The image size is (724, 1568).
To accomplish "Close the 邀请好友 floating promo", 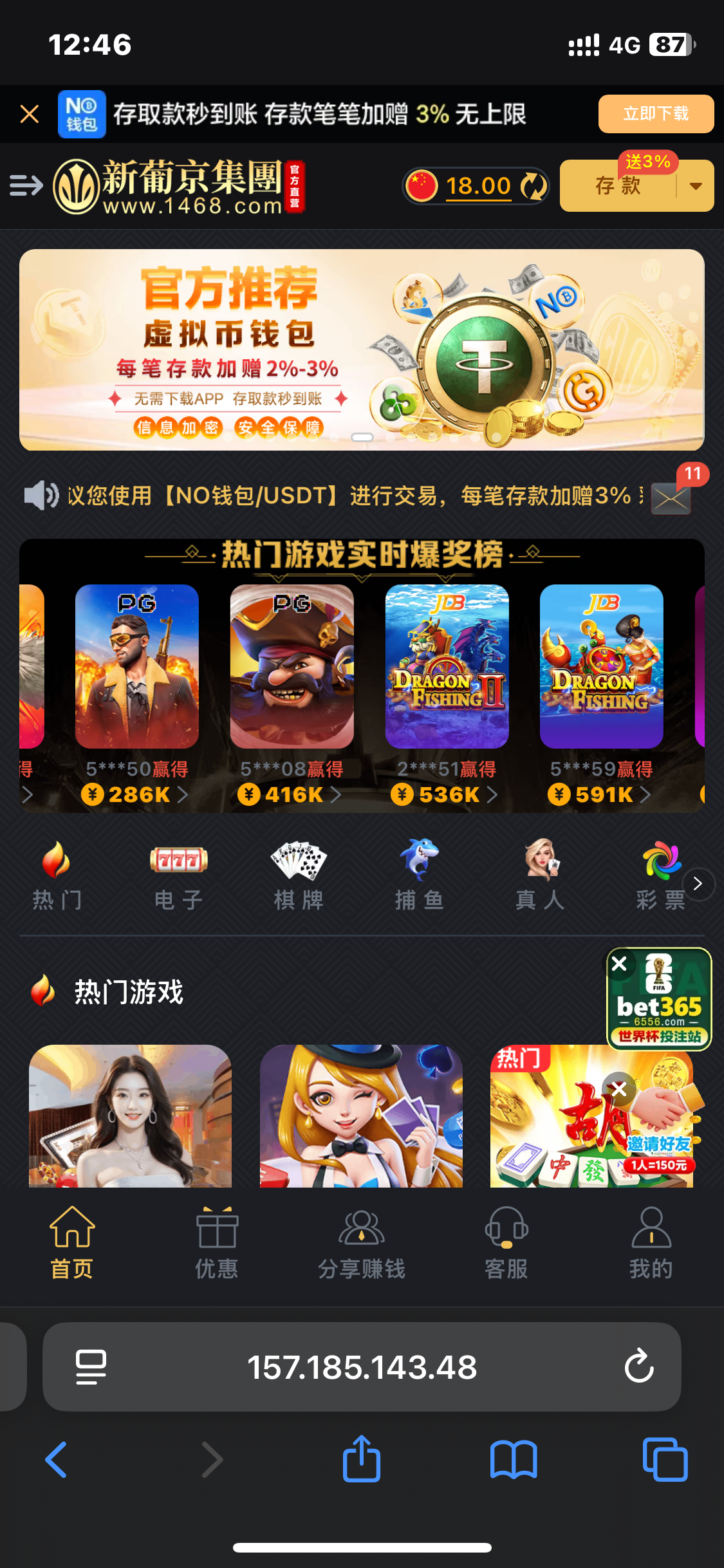I will point(619,1088).
